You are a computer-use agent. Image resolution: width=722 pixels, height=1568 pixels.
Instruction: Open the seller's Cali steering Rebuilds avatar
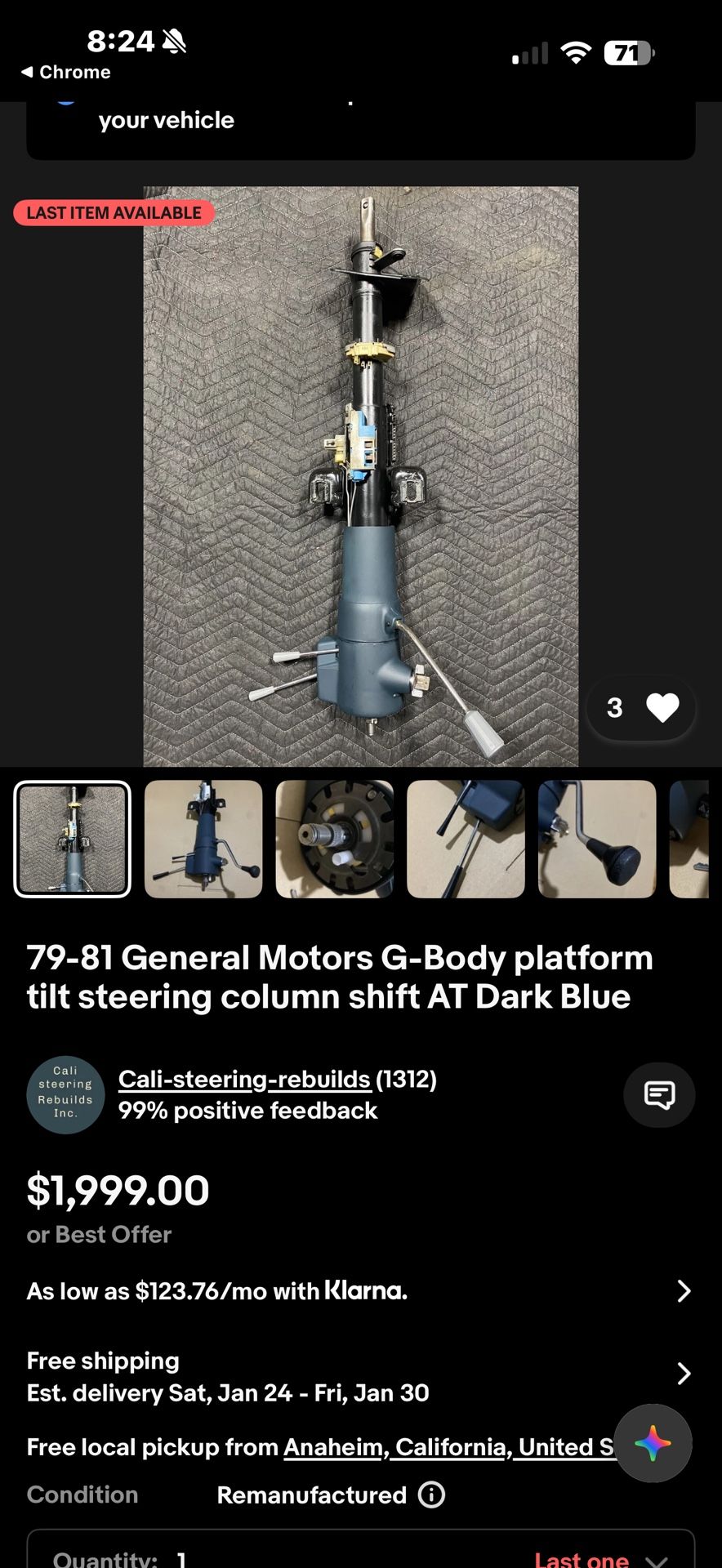pos(65,1094)
